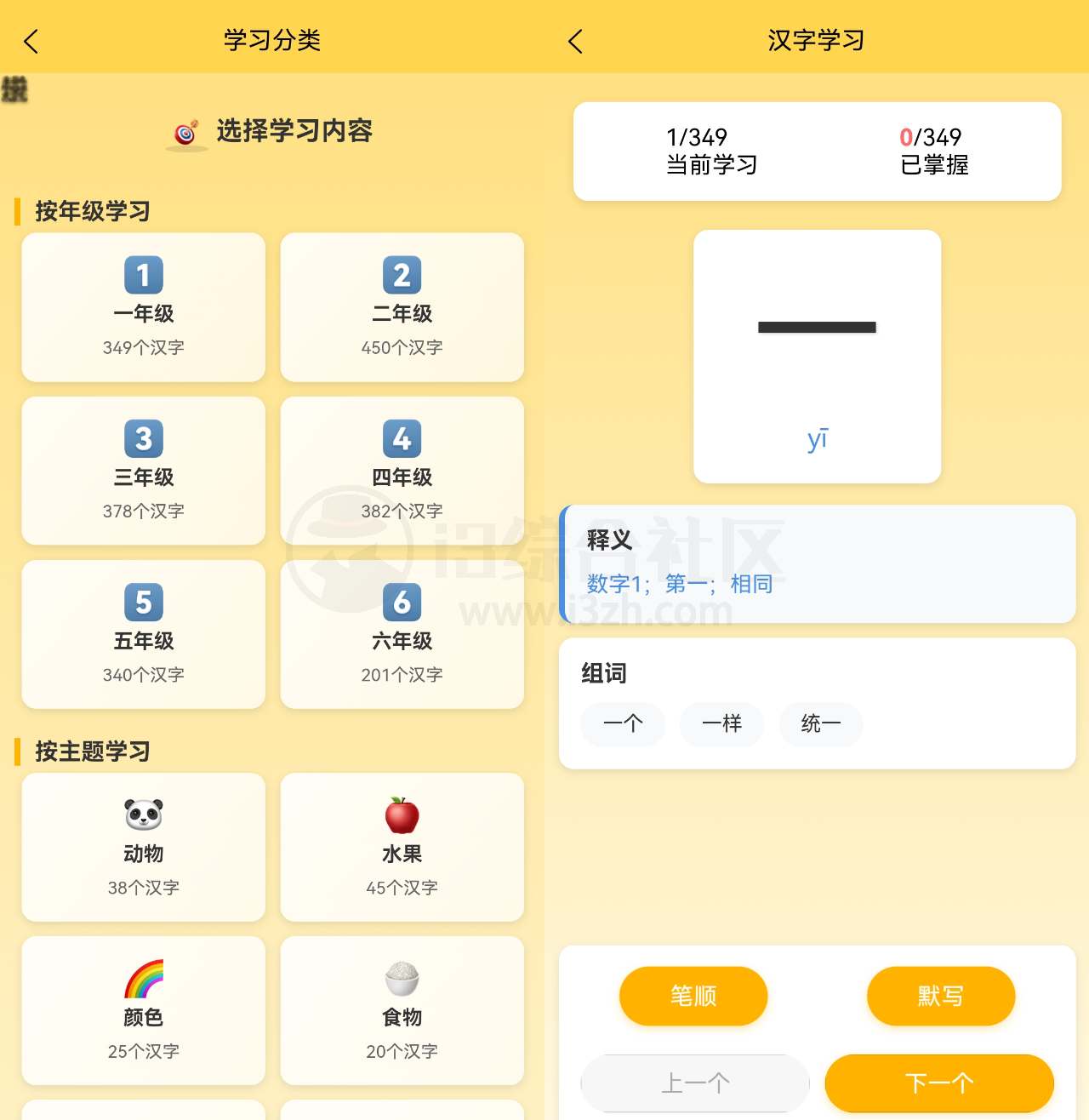The width and height of the screenshot is (1089, 1120).
Task: Open 二年级 with 450 characters
Action: tap(402, 307)
